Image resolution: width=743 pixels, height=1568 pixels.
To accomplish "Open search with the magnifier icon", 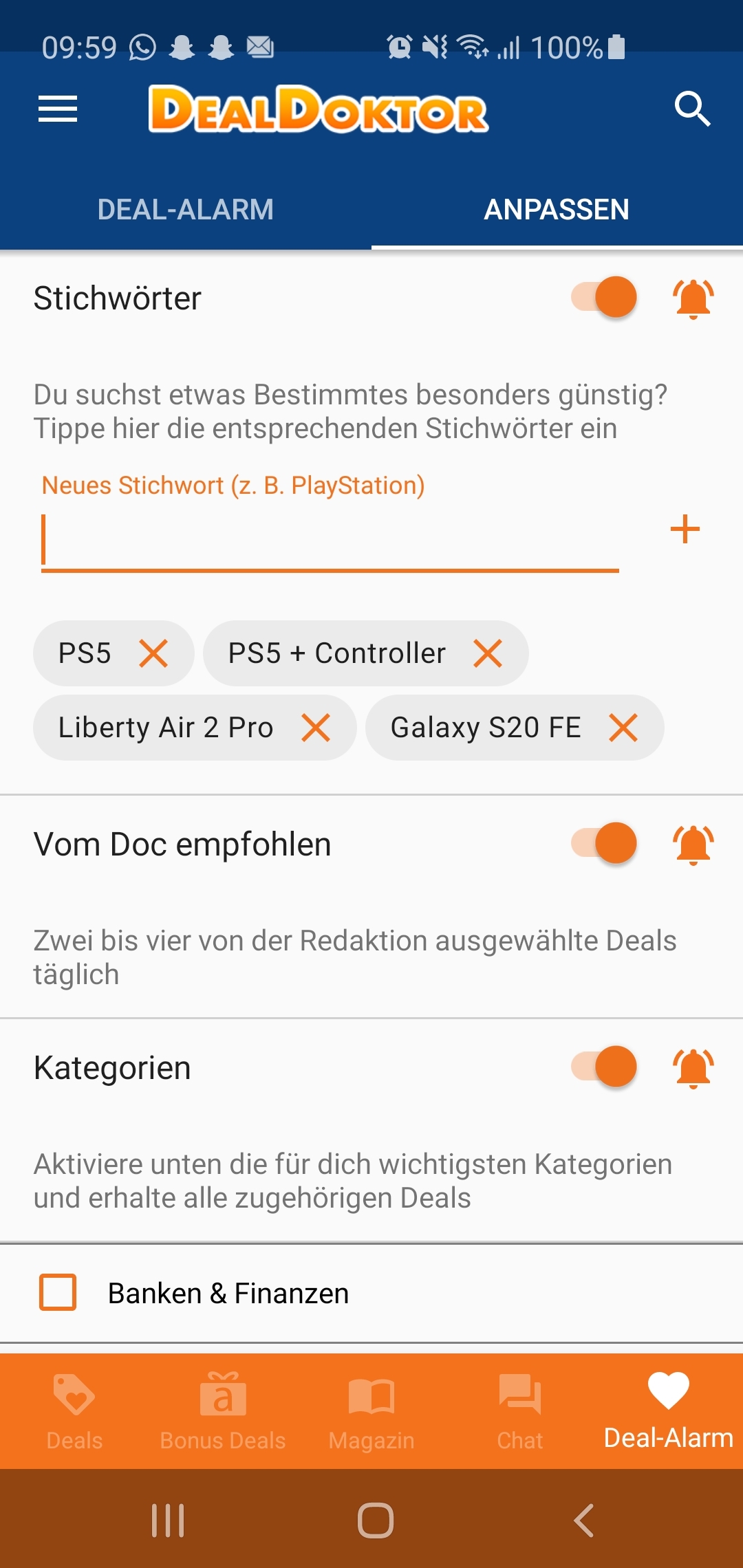I will pos(692,109).
